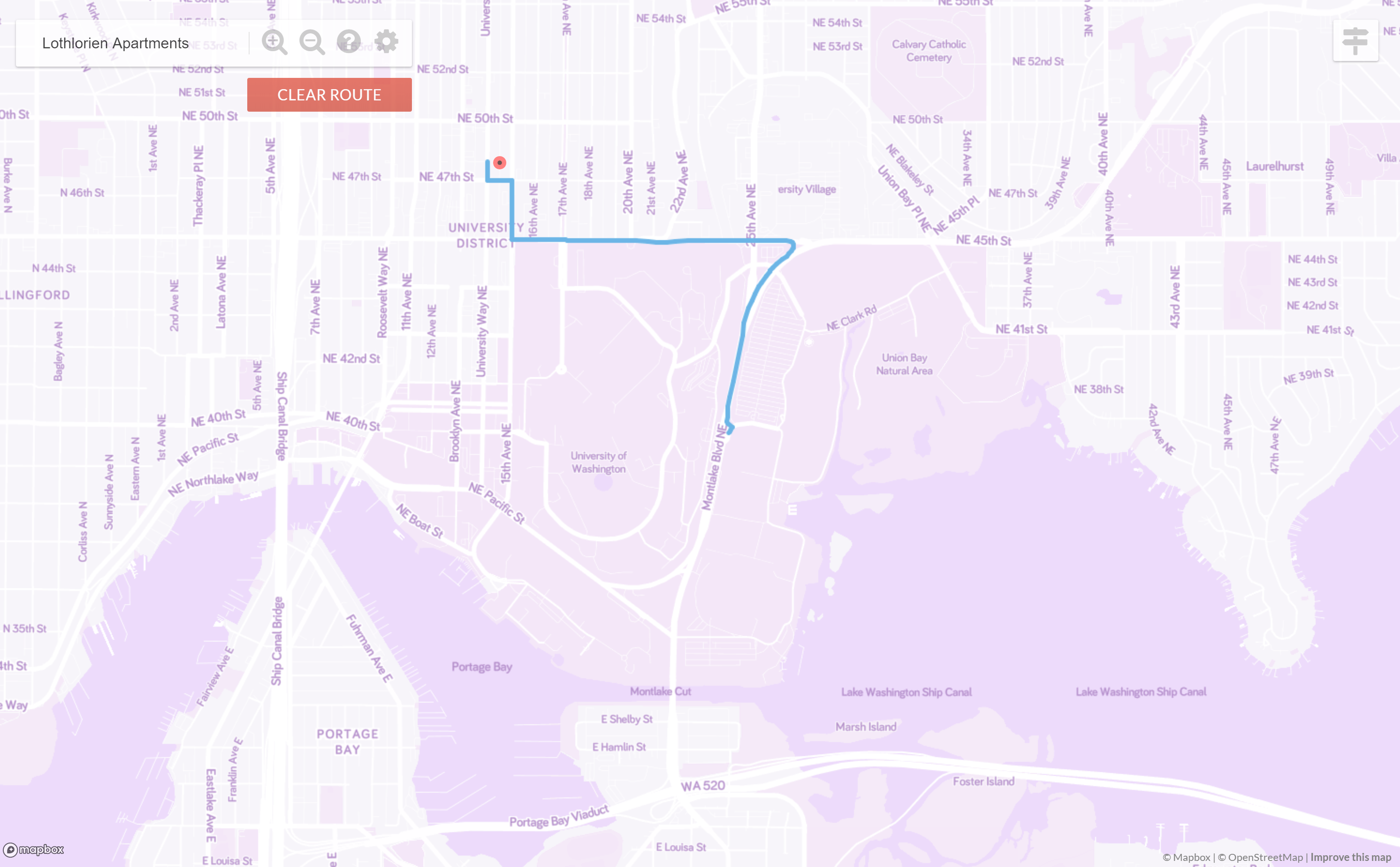Zoom out of the map
Image resolution: width=1400 pixels, height=867 pixels.
click(x=312, y=42)
